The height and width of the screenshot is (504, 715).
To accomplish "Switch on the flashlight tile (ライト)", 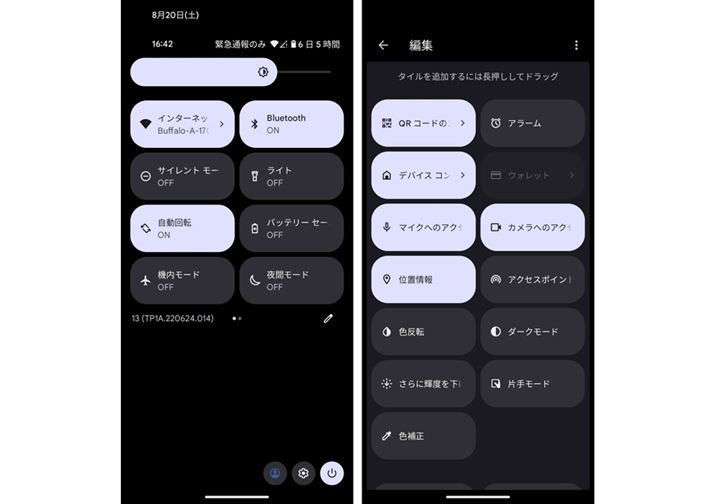I will [x=291, y=176].
